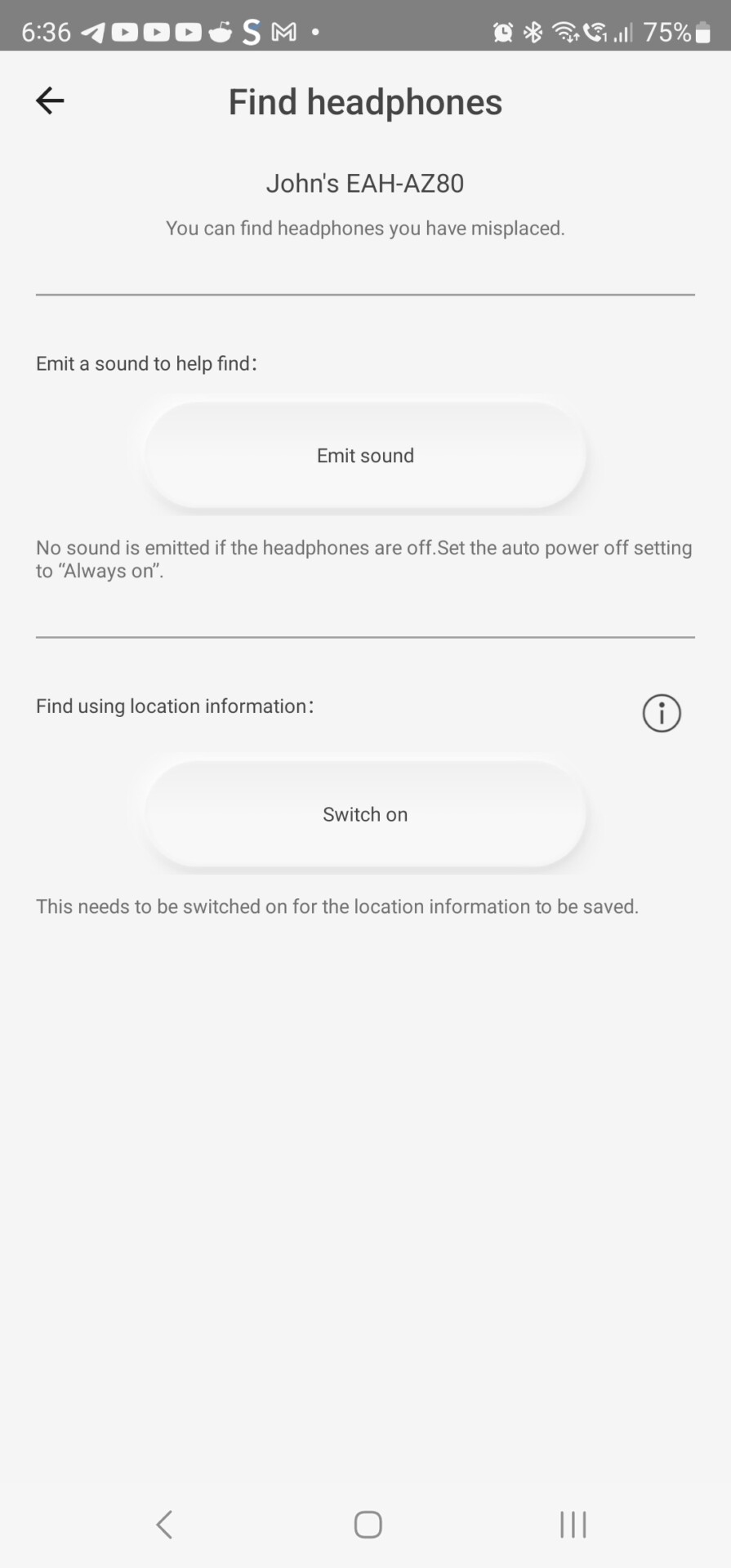The width and height of the screenshot is (731, 1568).
Task: Go to the system home screen
Action: coord(368,1524)
